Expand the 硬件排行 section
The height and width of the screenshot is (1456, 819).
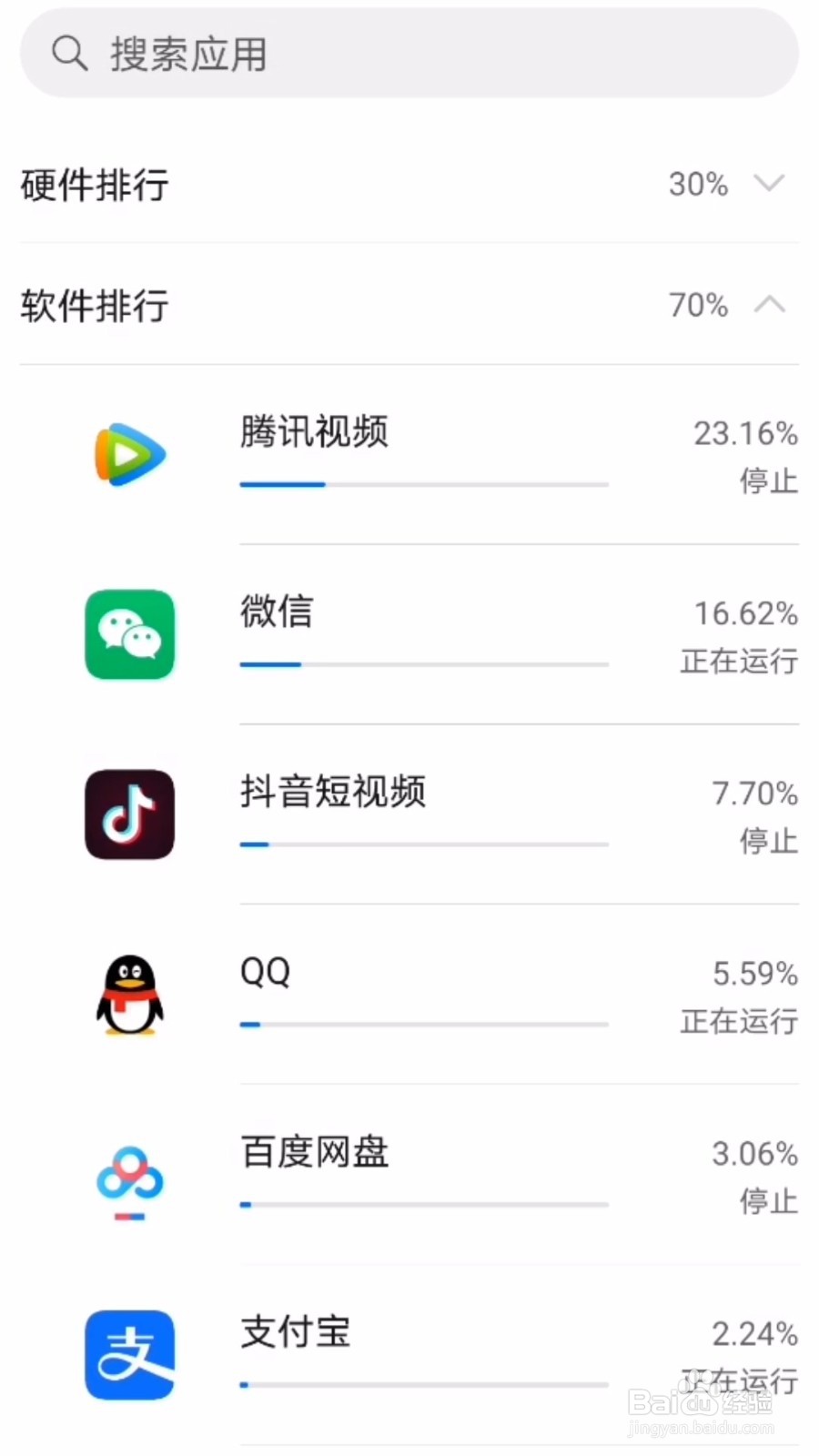[409, 185]
